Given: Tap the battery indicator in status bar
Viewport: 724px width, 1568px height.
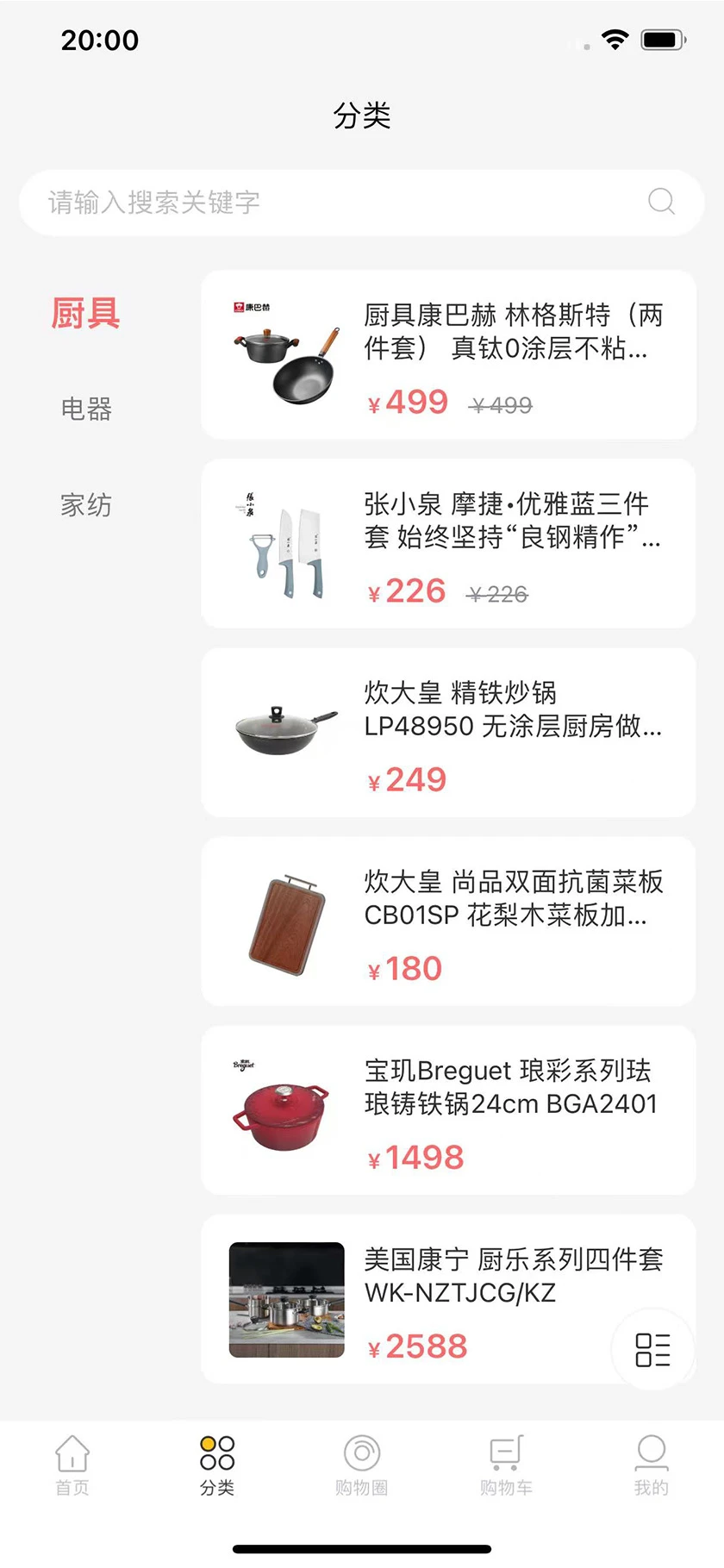Looking at the screenshot, I should 660,39.
